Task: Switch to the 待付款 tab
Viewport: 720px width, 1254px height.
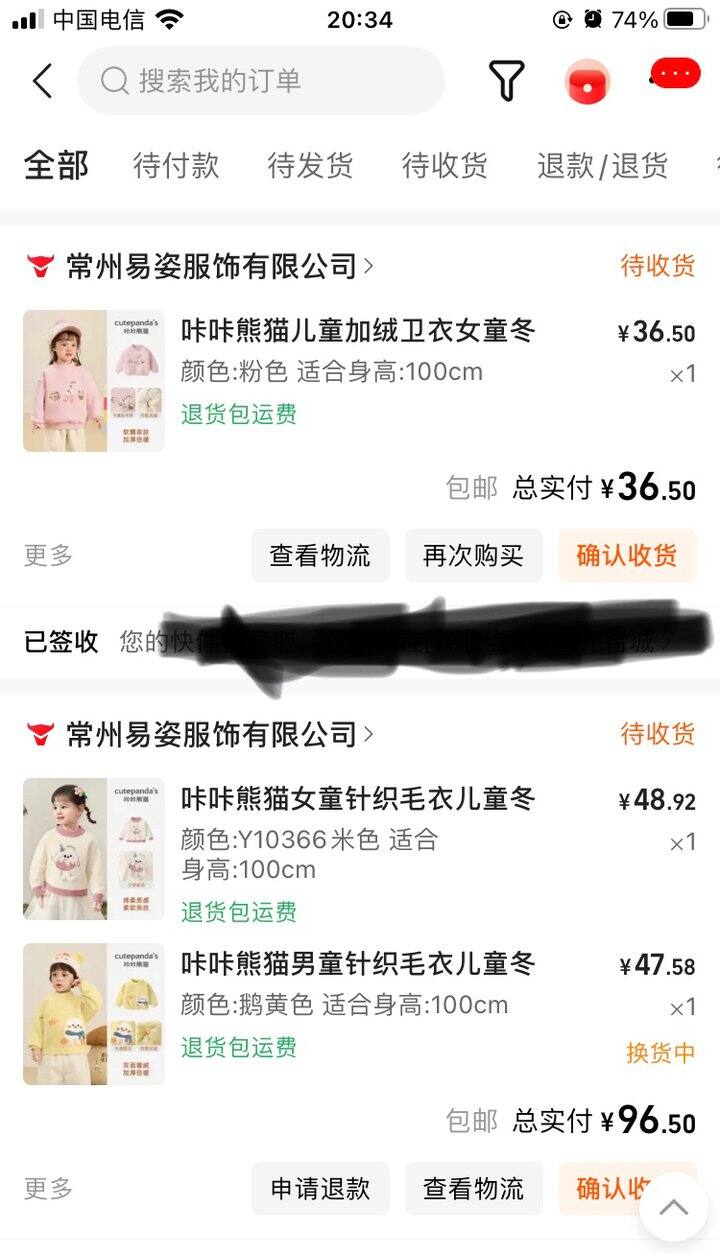Action: pyautogui.click(x=176, y=166)
